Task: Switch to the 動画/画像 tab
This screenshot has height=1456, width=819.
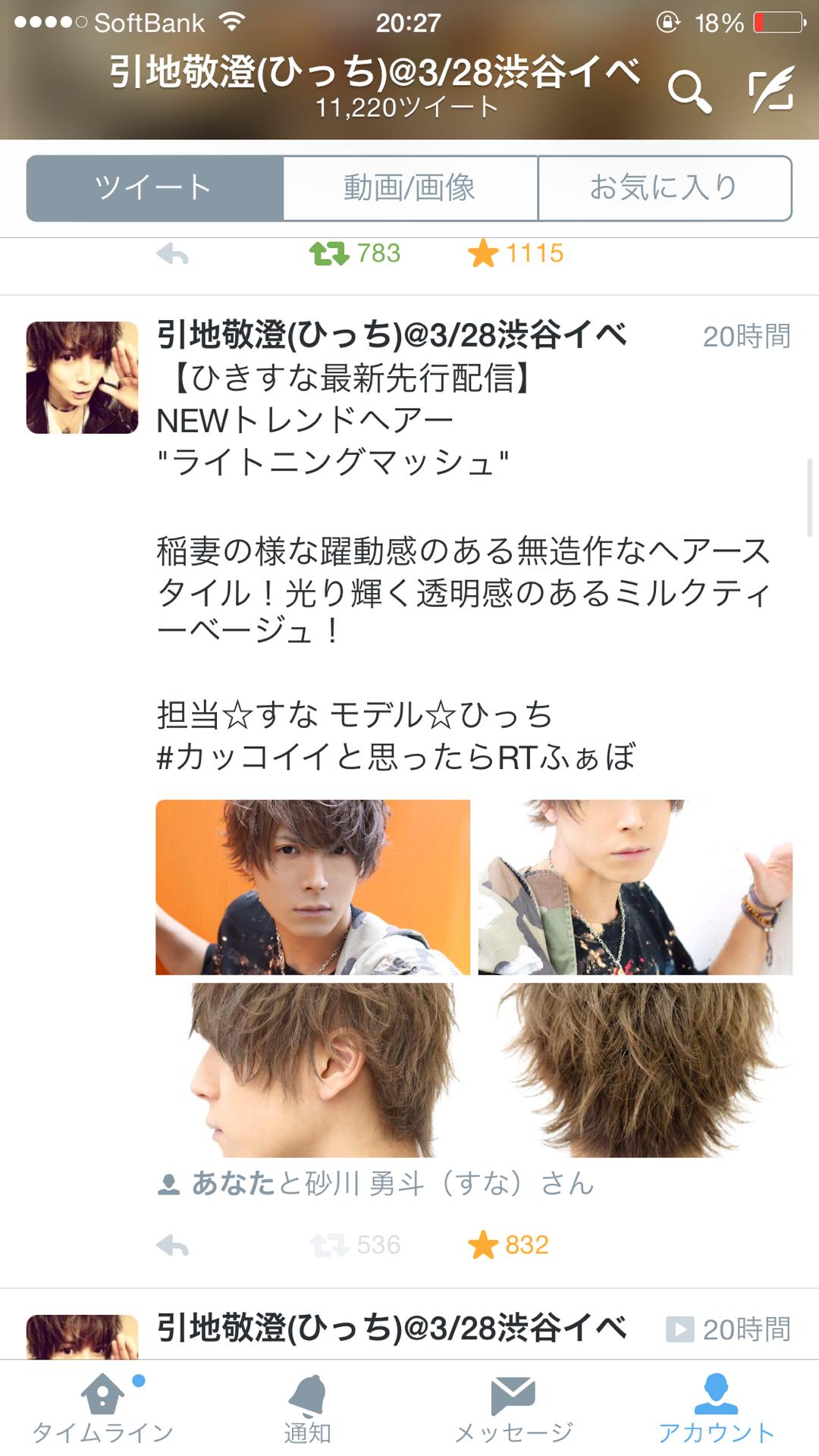Action: tap(409, 188)
